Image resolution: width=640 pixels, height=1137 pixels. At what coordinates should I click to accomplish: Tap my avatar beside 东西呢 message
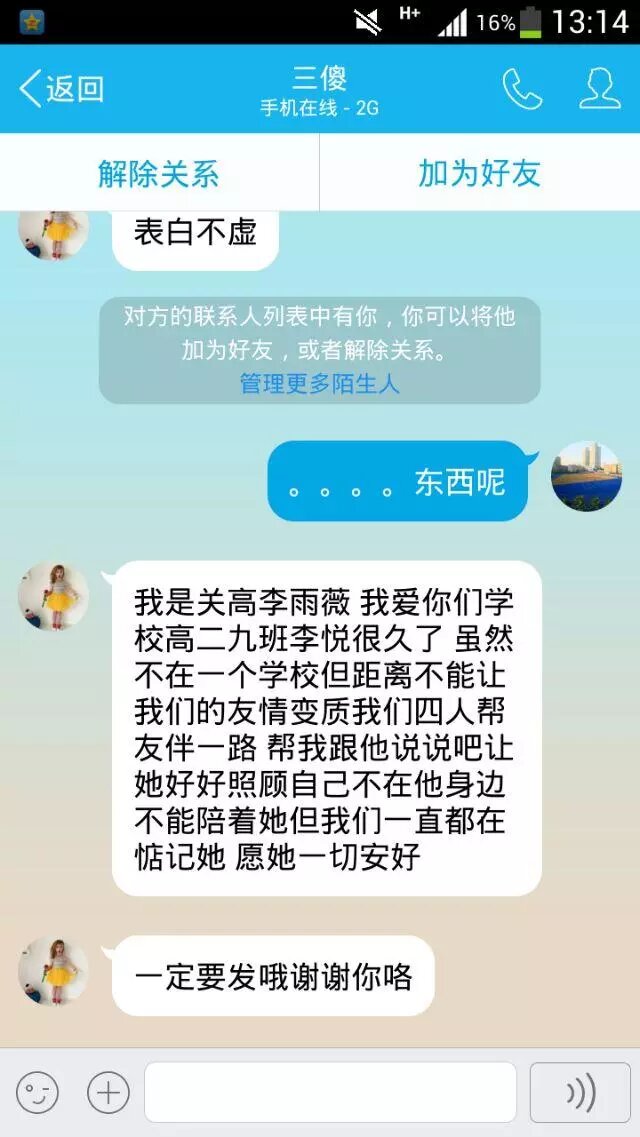tap(586, 476)
